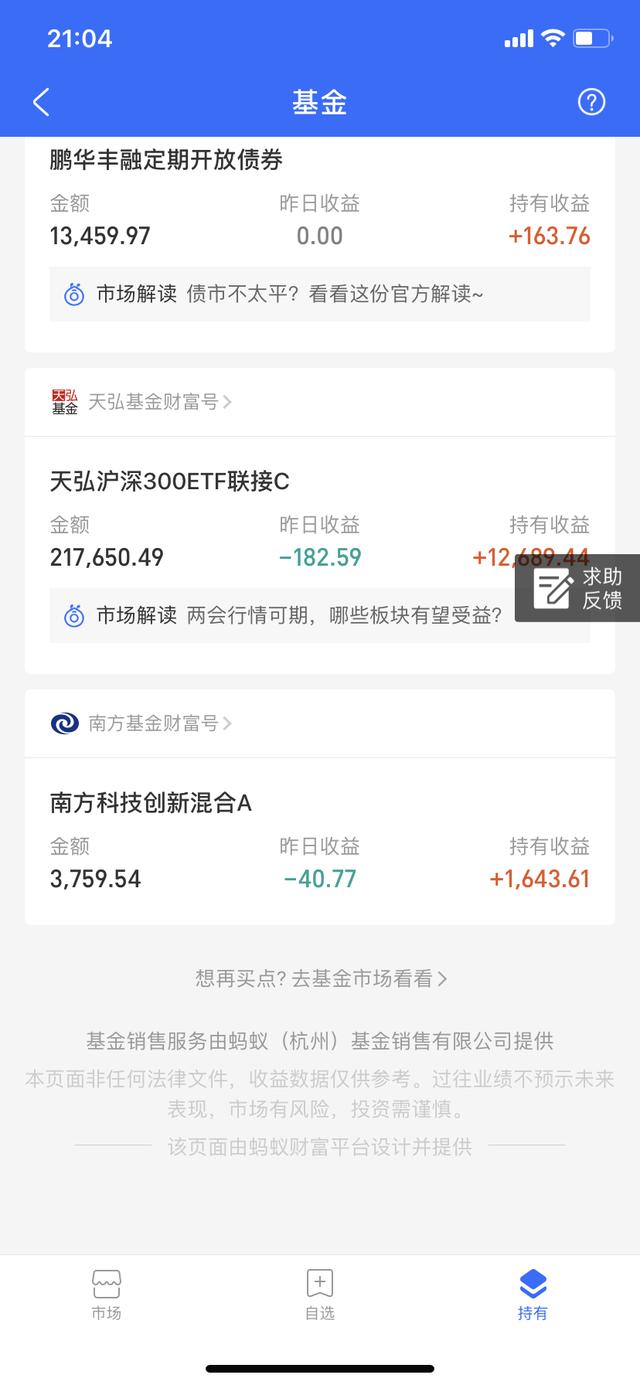640x1385 pixels.
Task: Go back using the top-left arrow
Action: click(41, 102)
